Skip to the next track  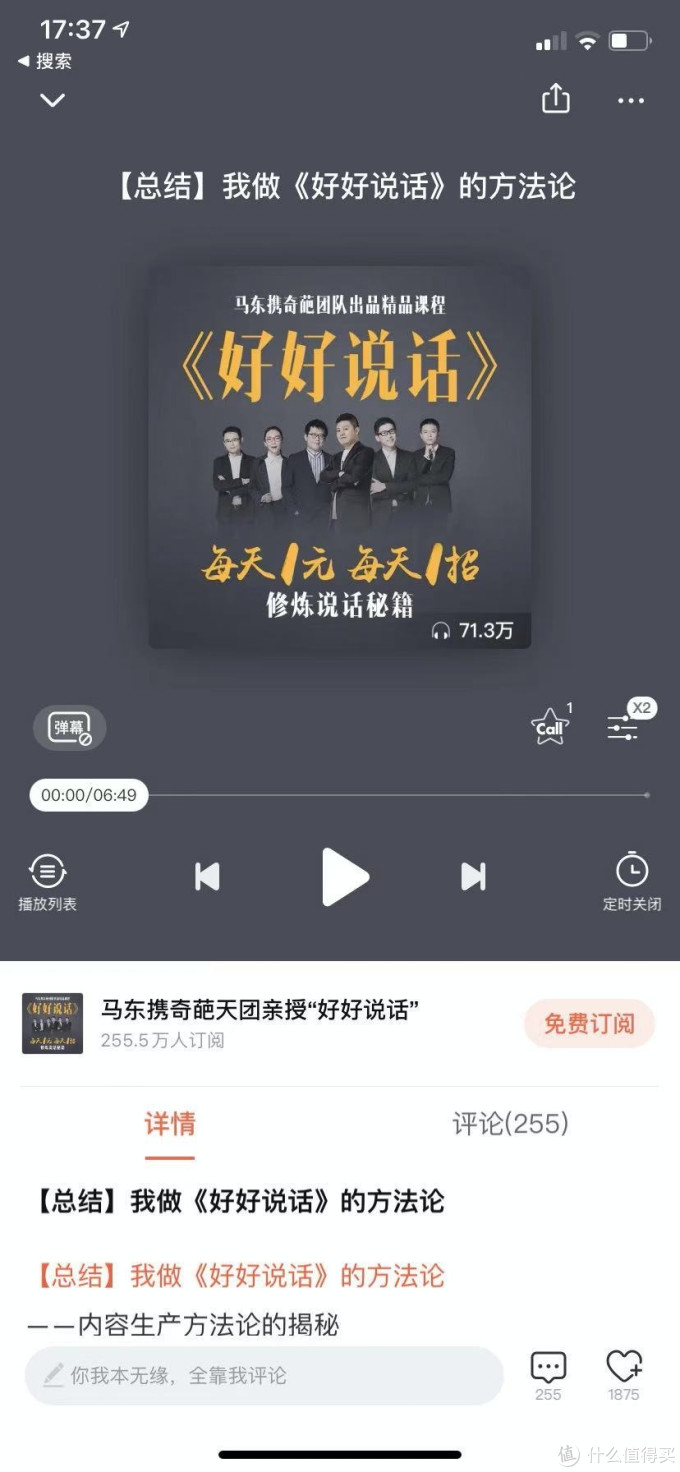click(473, 877)
